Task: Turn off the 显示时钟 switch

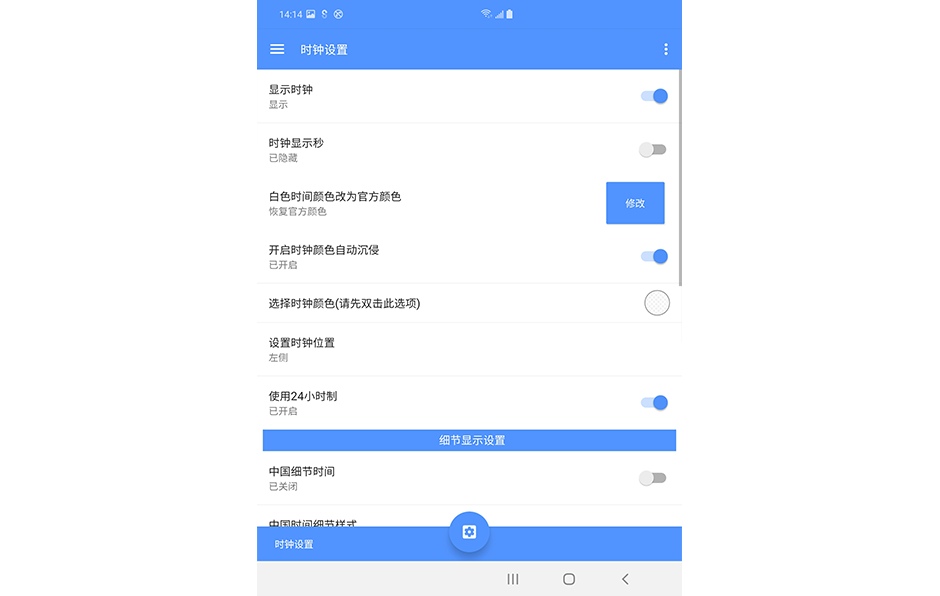Action: 654,96
